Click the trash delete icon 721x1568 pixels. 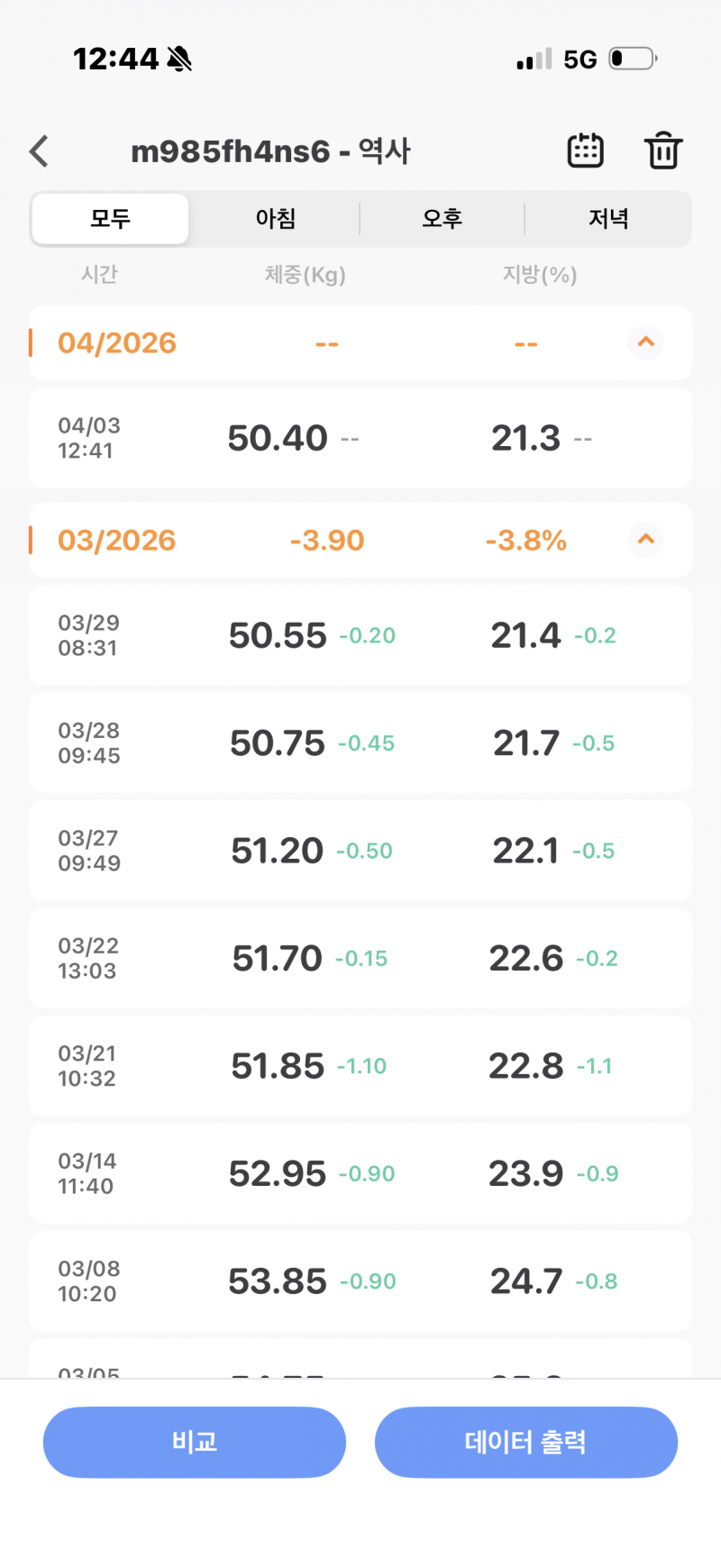[x=663, y=150]
